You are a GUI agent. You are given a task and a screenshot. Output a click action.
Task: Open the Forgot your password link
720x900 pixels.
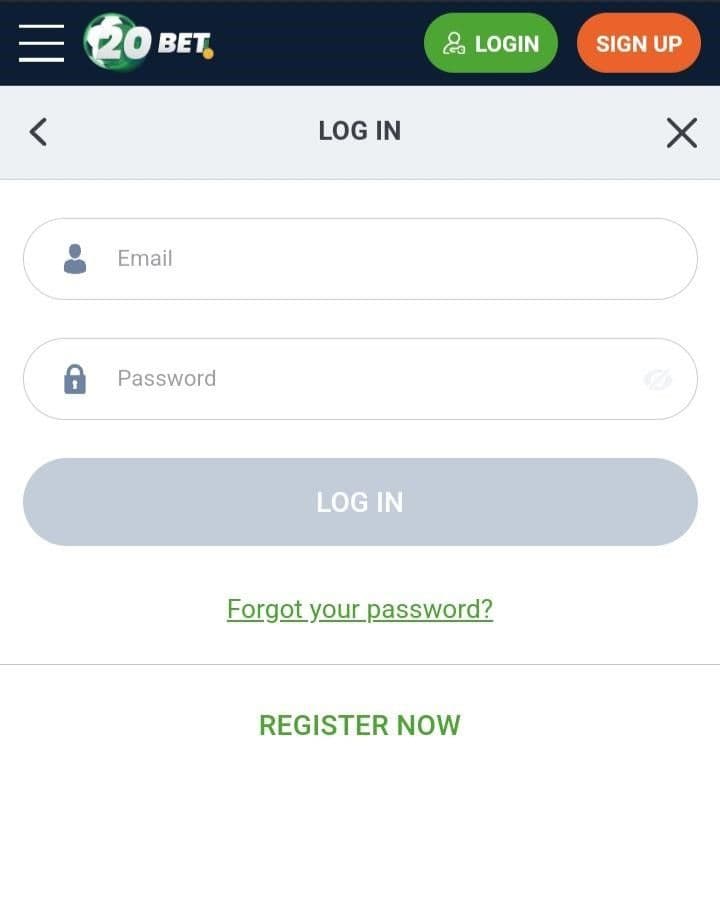pyautogui.click(x=359, y=608)
